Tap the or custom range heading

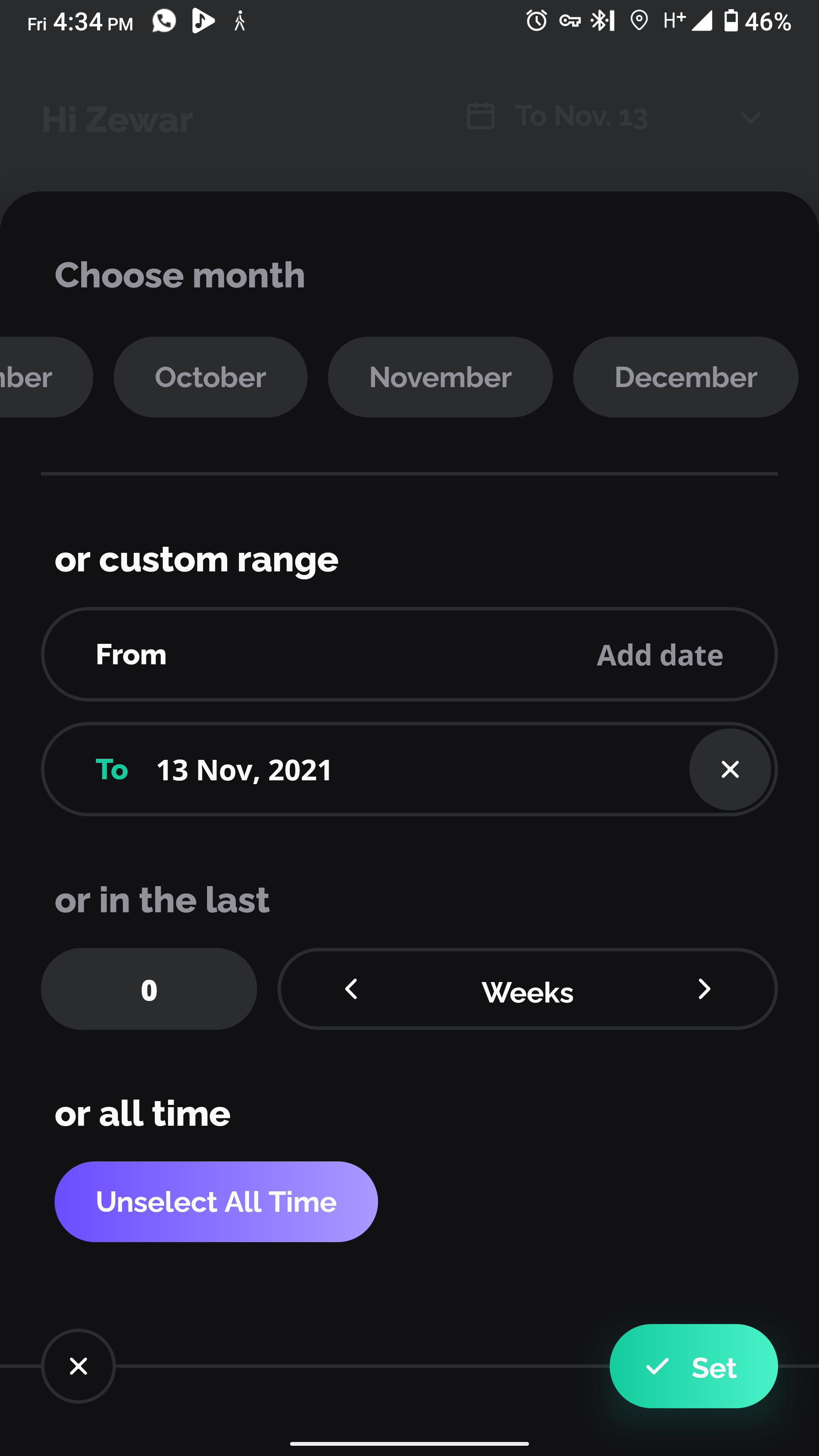196,560
